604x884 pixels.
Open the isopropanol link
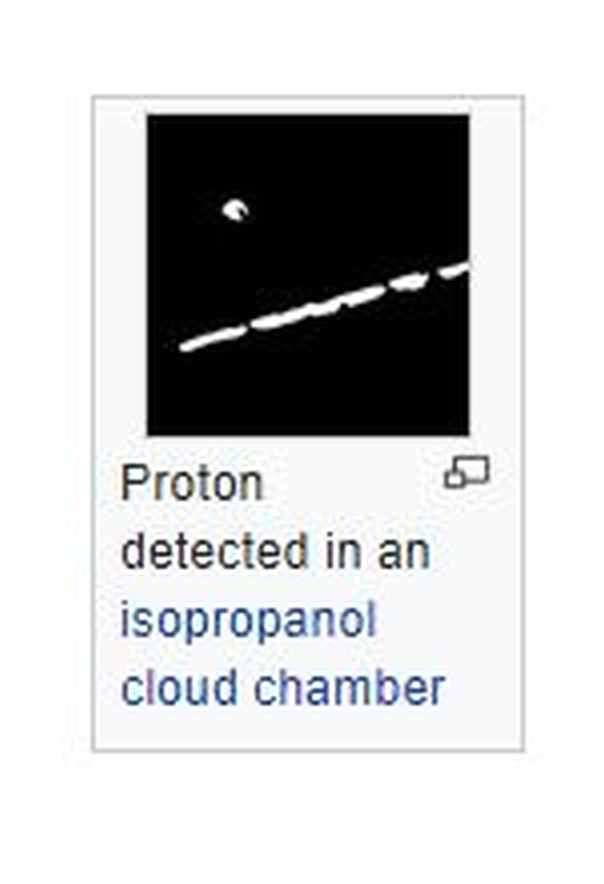tap(248, 620)
